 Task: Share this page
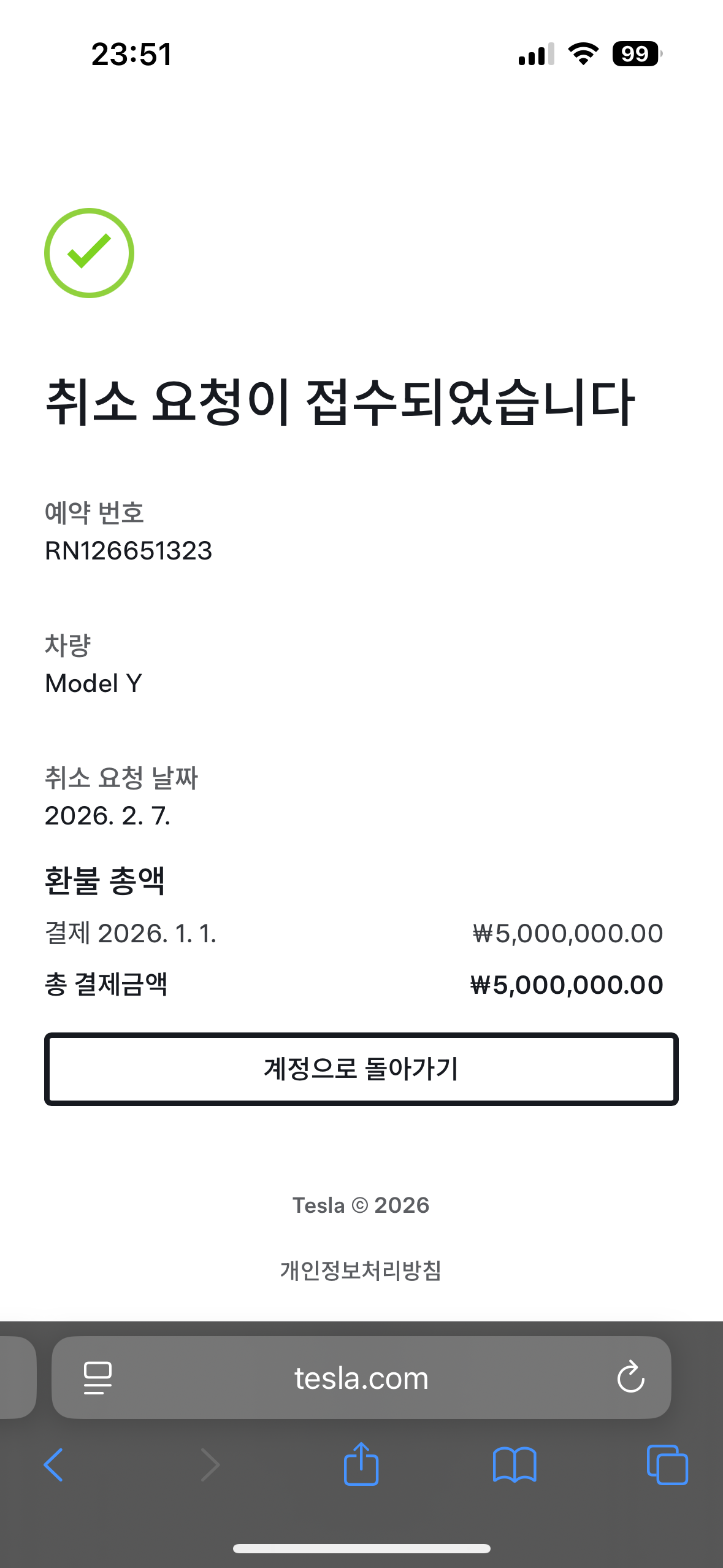pyautogui.click(x=361, y=1464)
